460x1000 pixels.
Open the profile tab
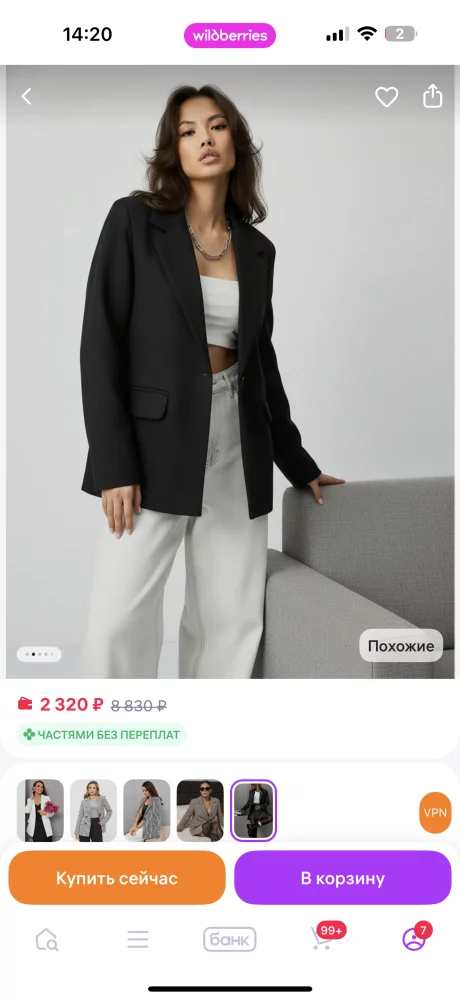coord(415,938)
